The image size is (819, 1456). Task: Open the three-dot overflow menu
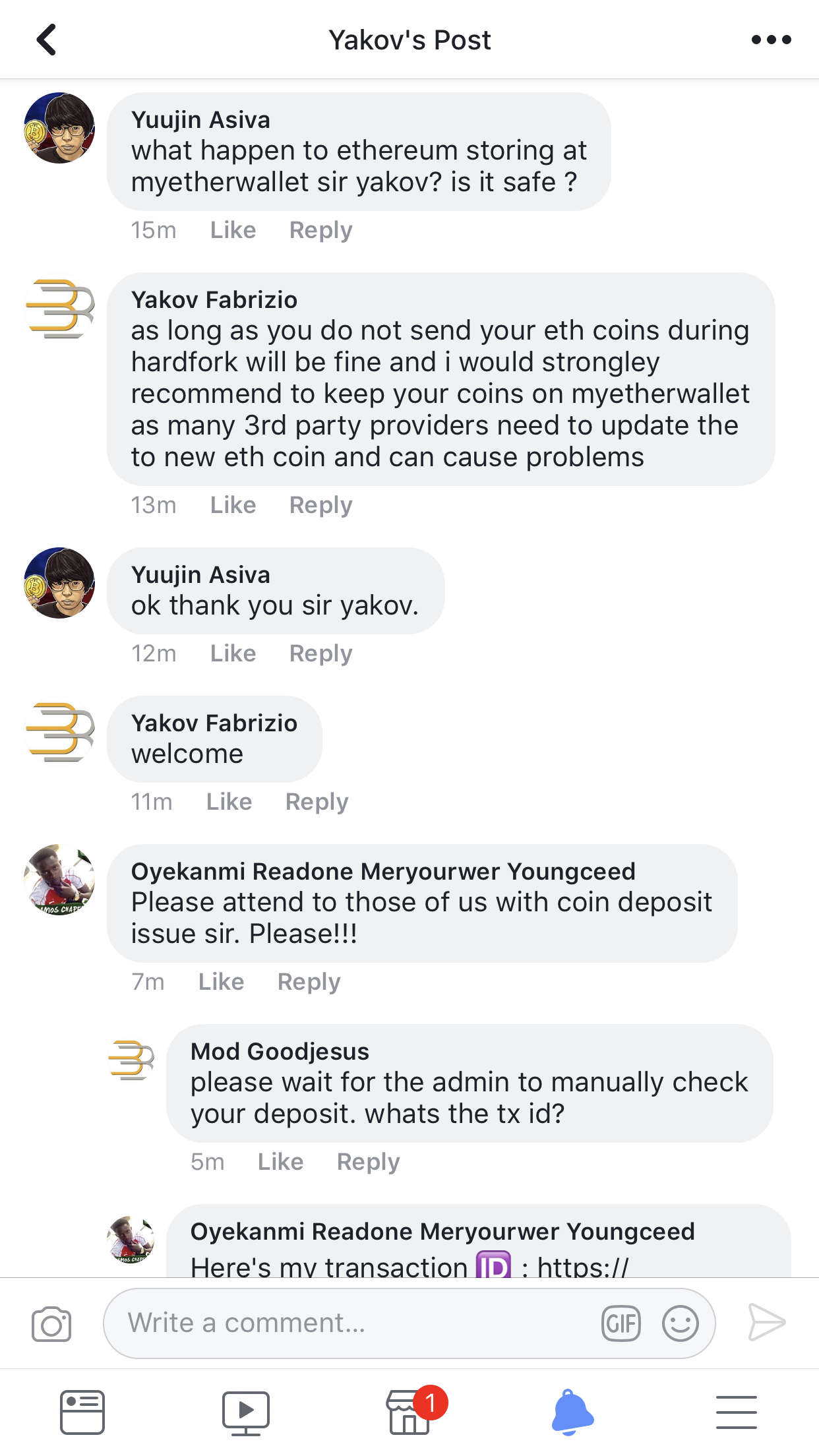[x=771, y=40]
